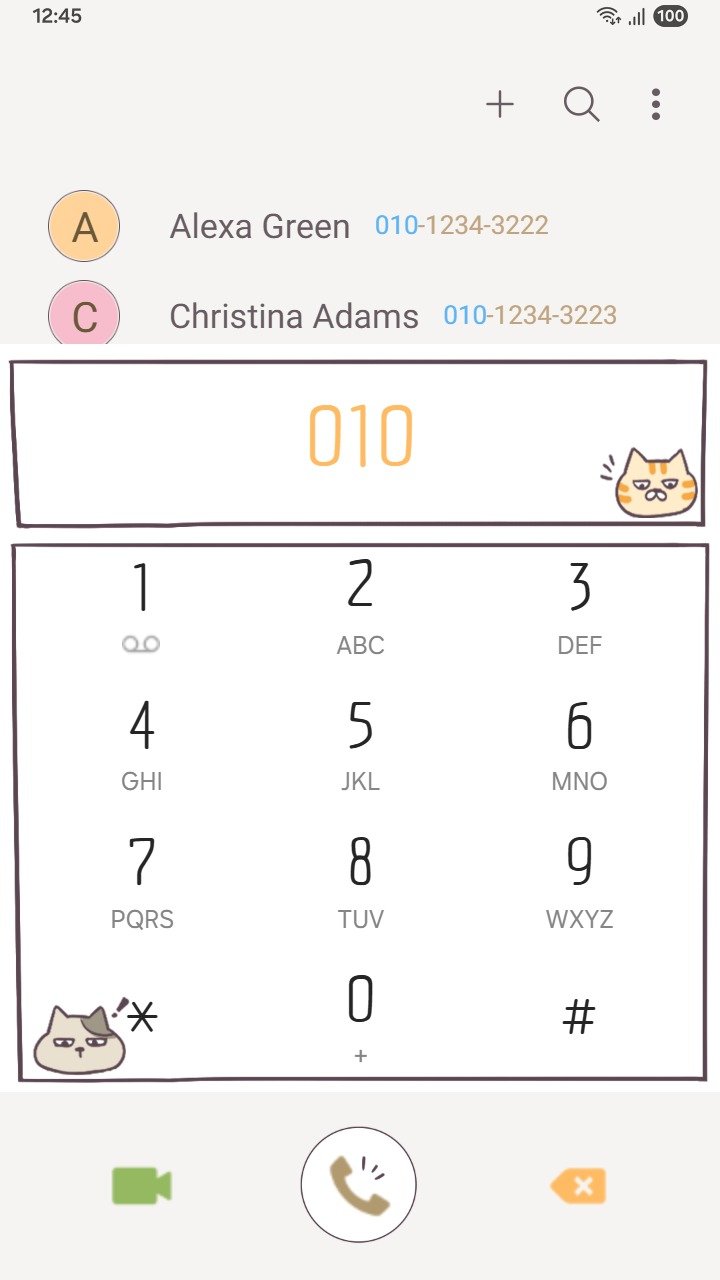Tap the 8 TUV key
This screenshot has height=1280, width=720.
coord(360,881)
